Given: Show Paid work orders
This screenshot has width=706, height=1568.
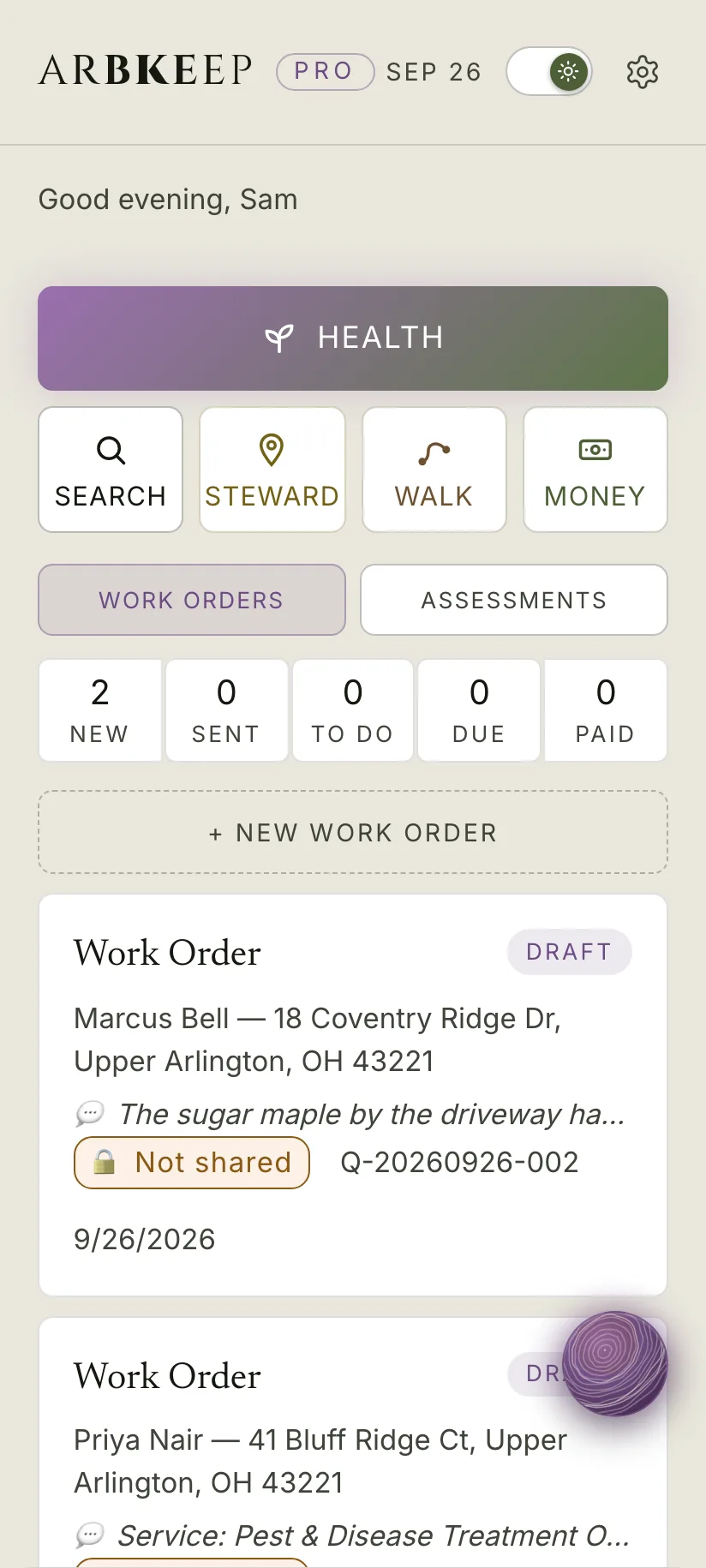Looking at the screenshot, I should (x=606, y=710).
